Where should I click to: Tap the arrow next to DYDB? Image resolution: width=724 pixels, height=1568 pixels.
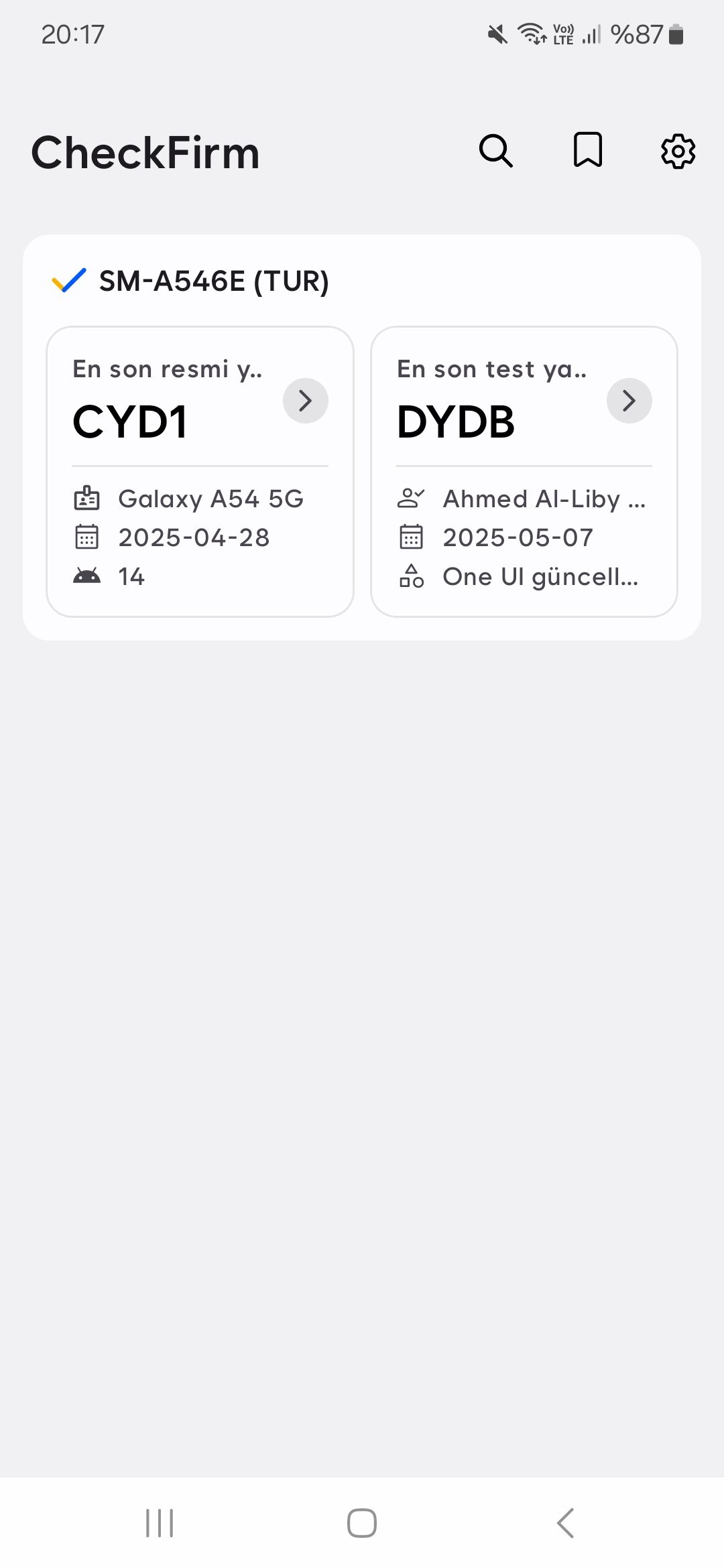pos(629,401)
